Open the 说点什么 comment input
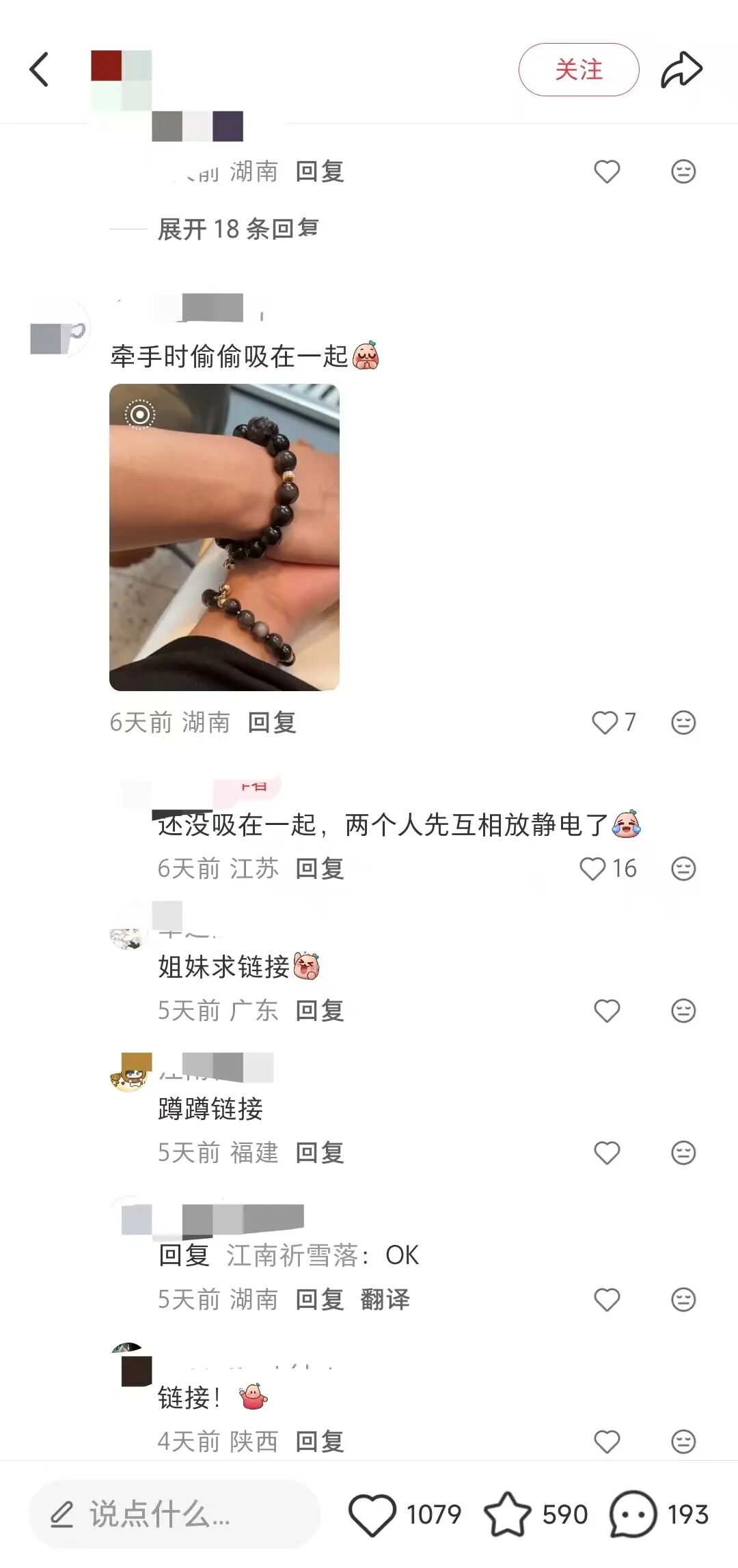738x1568 pixels. 174,1515
